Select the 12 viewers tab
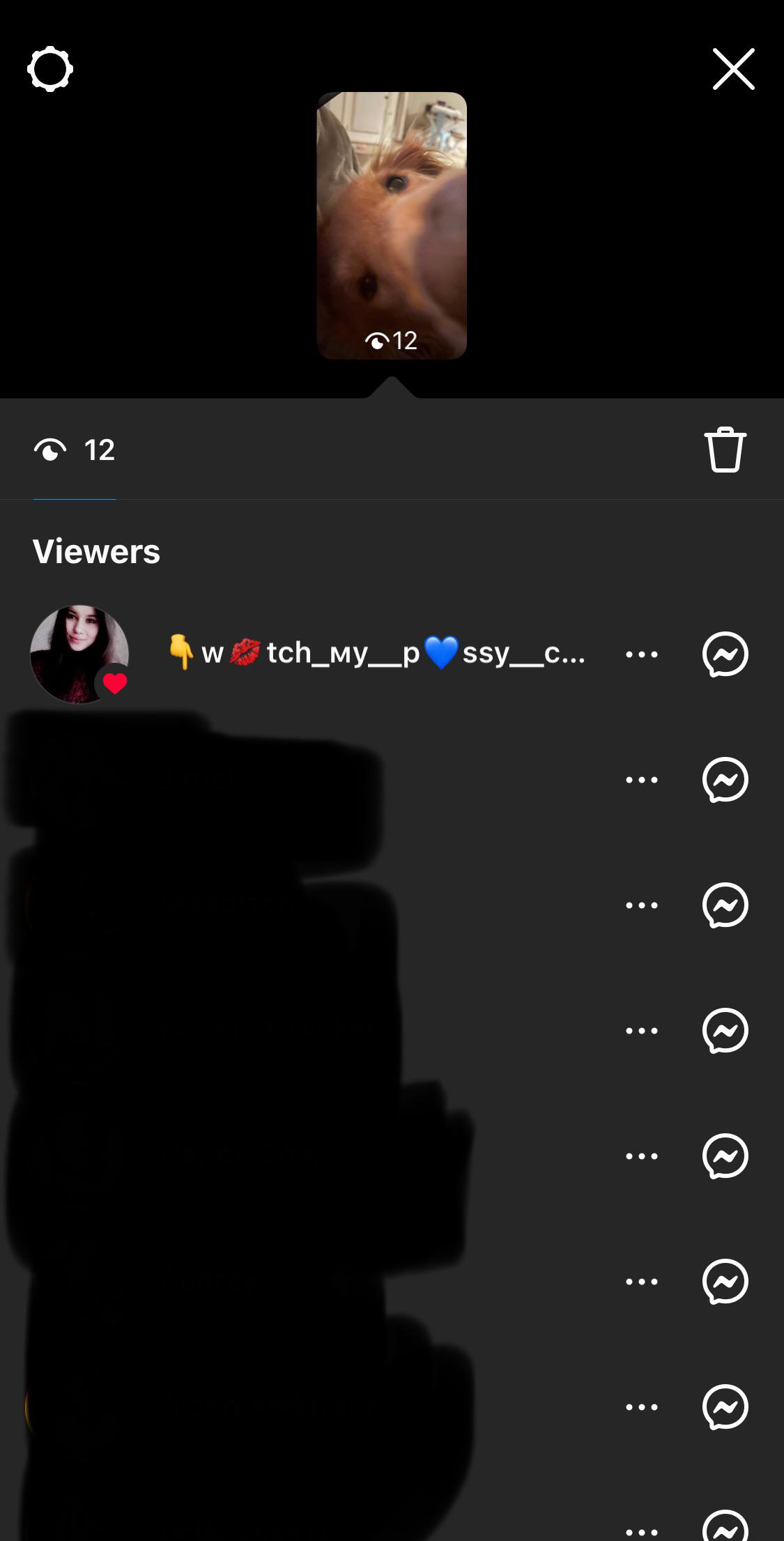 (75, 451)
